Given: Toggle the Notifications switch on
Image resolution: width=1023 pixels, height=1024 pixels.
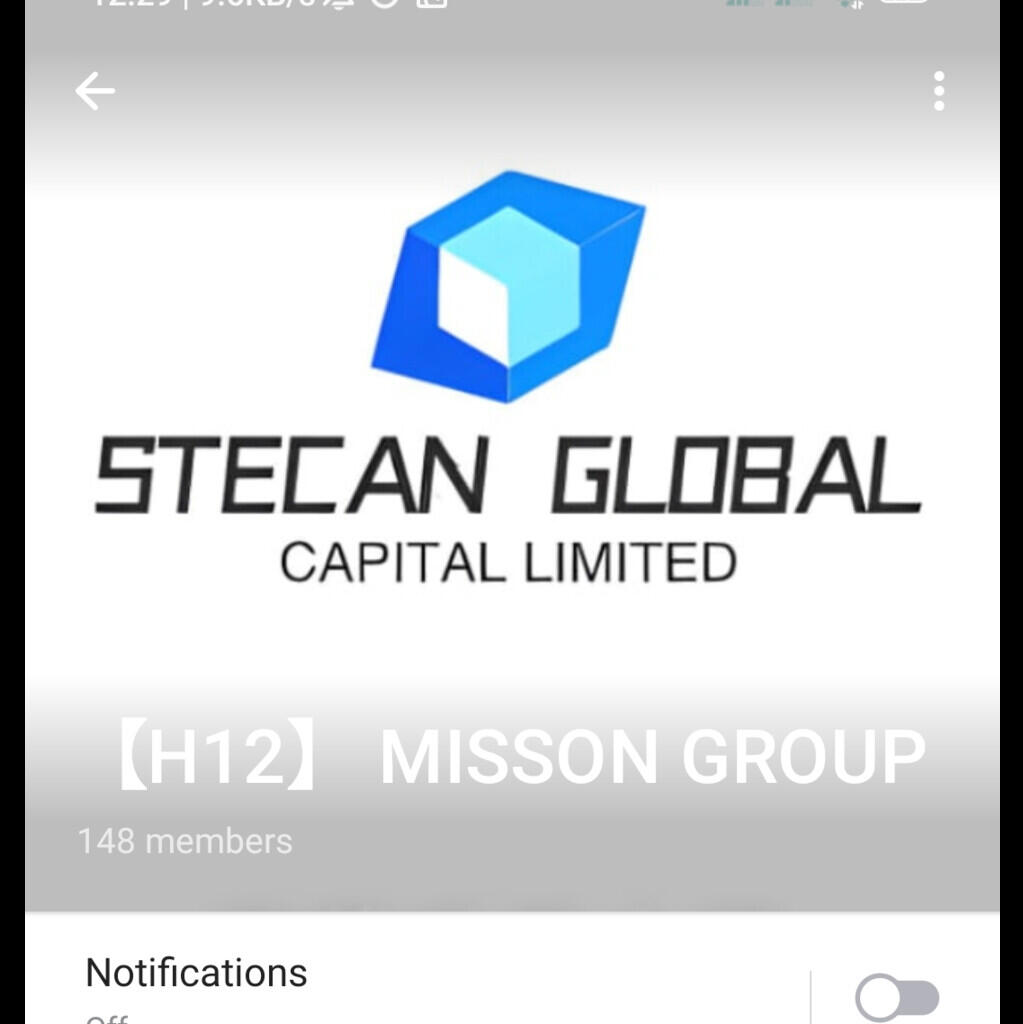Looking at the screenshot, I should click(x=897, y=997).
